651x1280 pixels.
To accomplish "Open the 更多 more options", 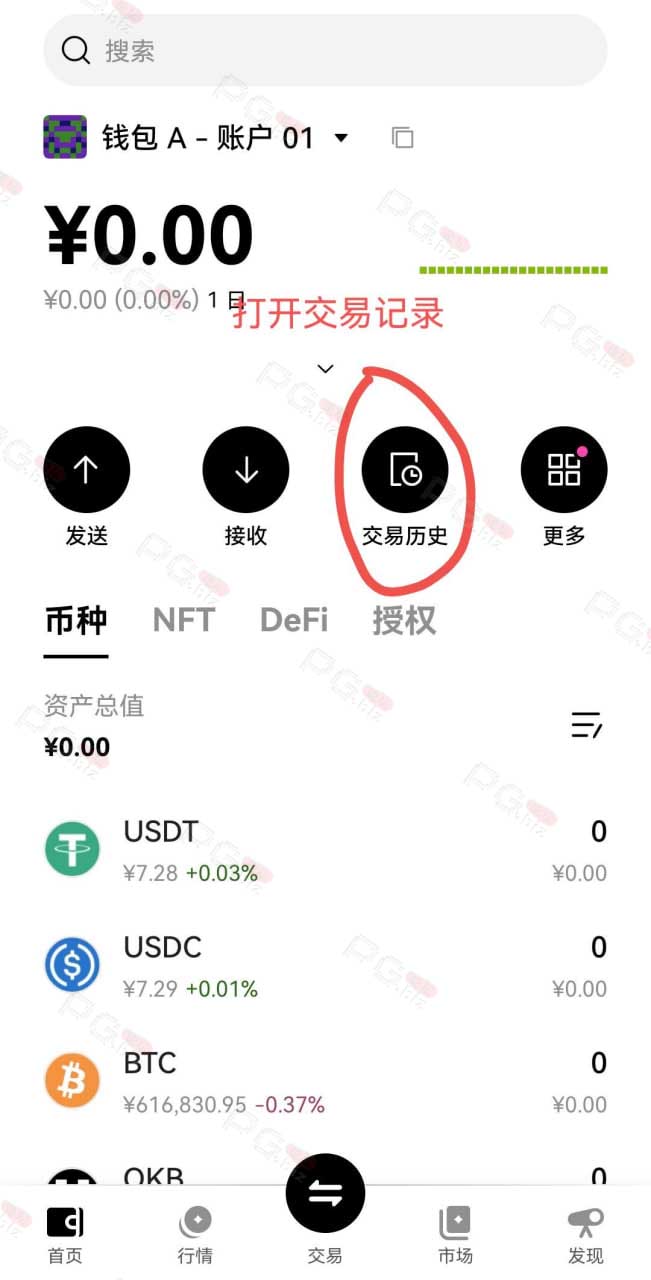I will pyautogui.click(x=564, y=470).
